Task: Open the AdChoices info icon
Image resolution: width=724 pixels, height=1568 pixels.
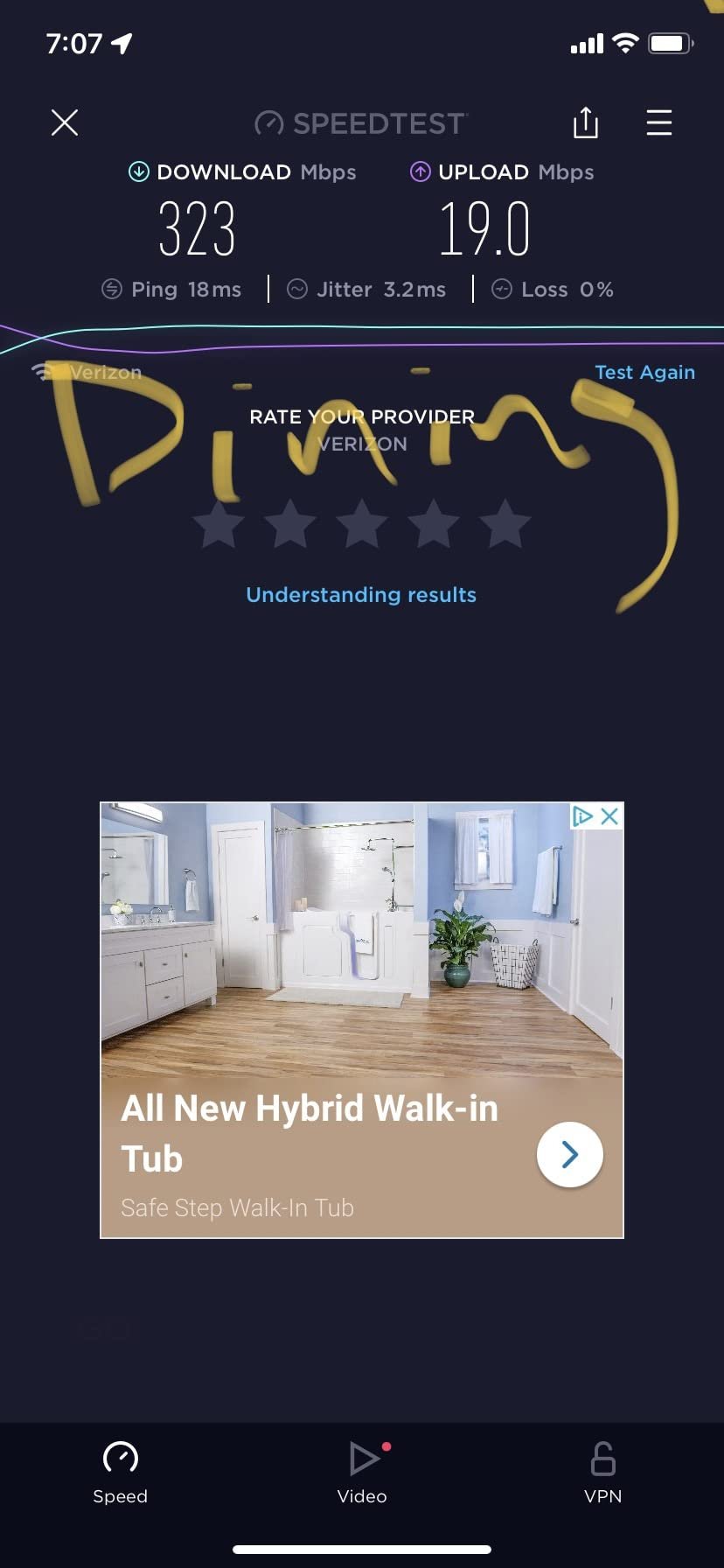Action: (x=582, y=816)
